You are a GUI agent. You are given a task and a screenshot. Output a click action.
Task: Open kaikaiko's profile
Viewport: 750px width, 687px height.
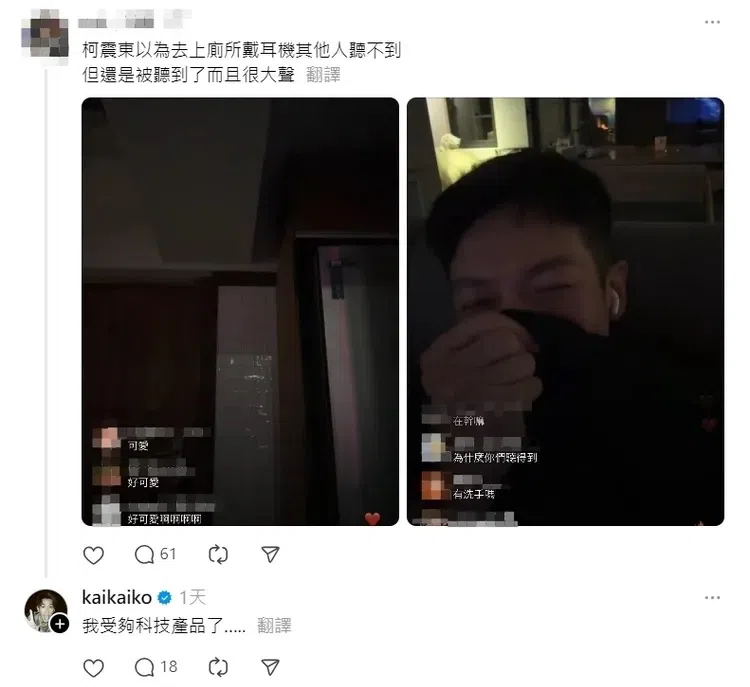(117, 597)
